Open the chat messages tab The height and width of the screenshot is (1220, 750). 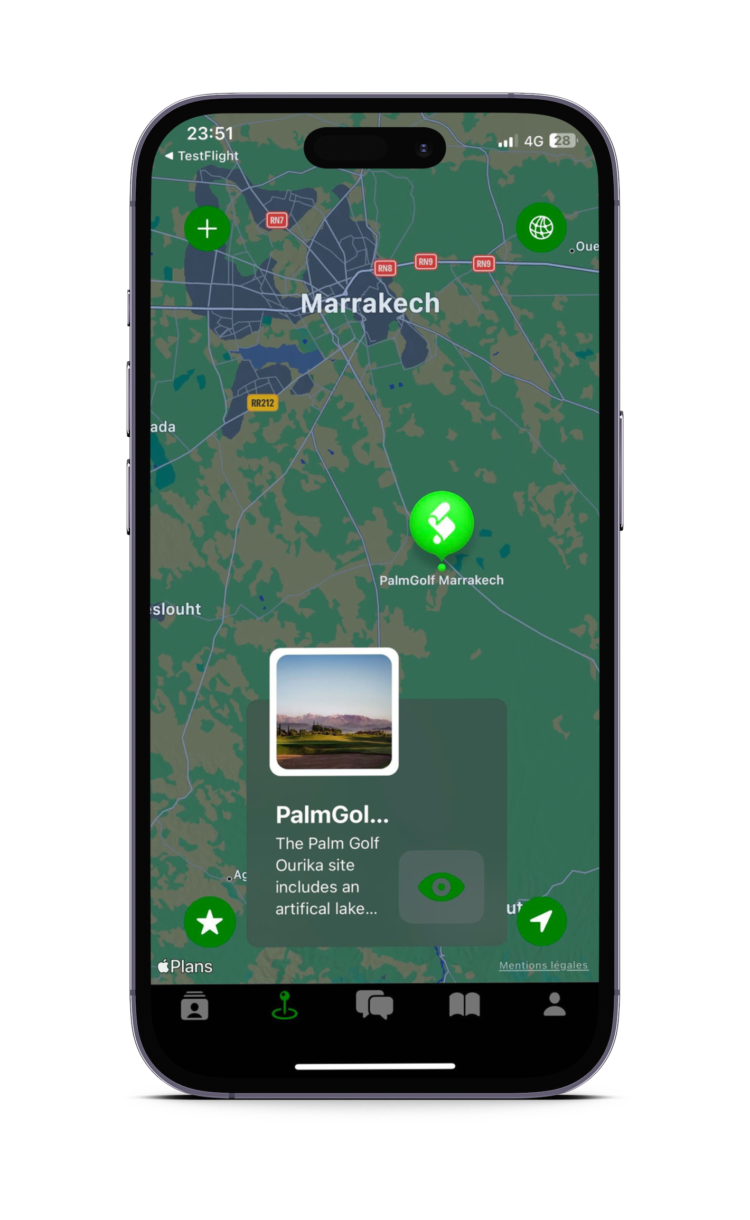374,1005
